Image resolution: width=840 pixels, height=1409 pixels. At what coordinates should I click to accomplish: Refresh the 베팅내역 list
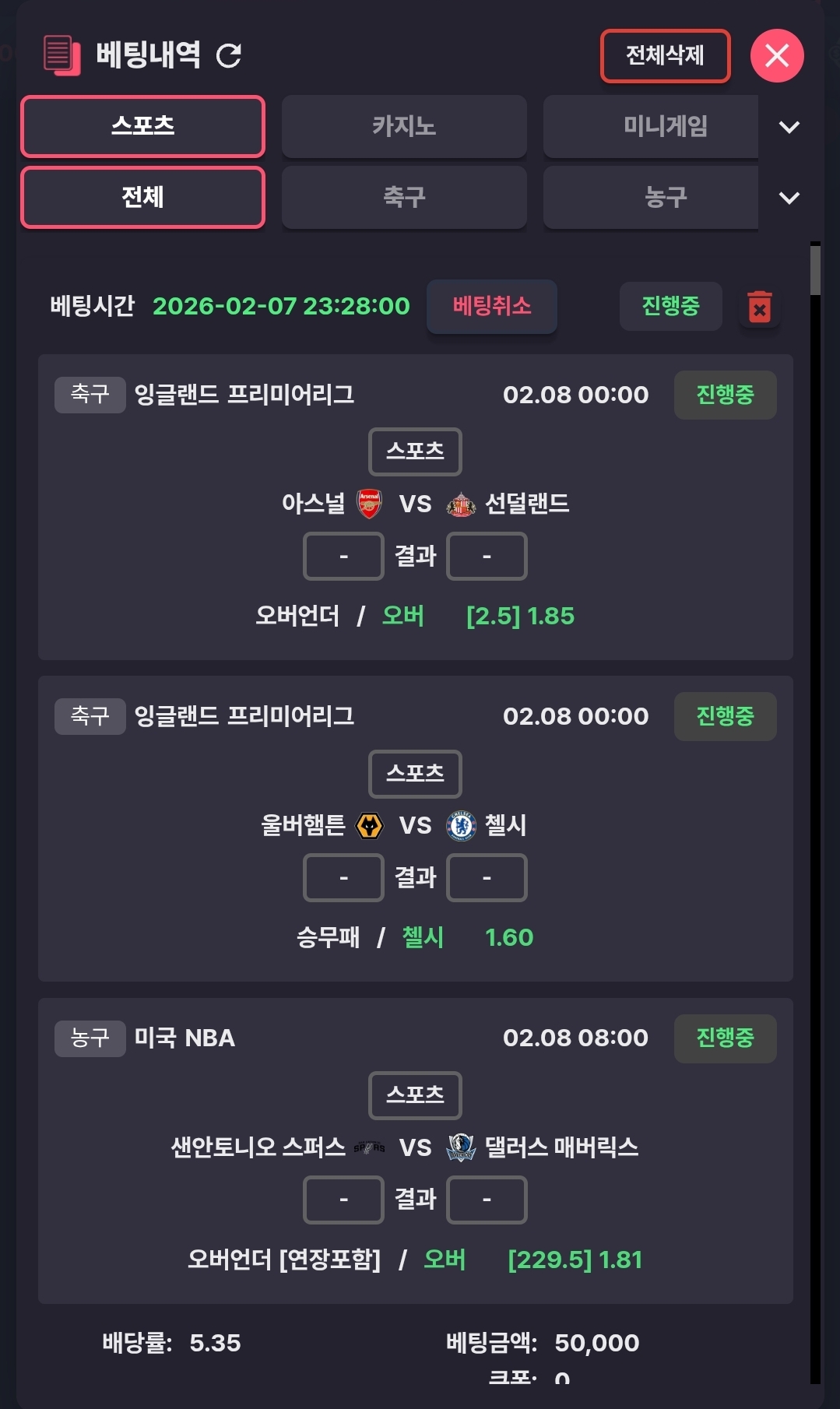click(x=229, y=55)
